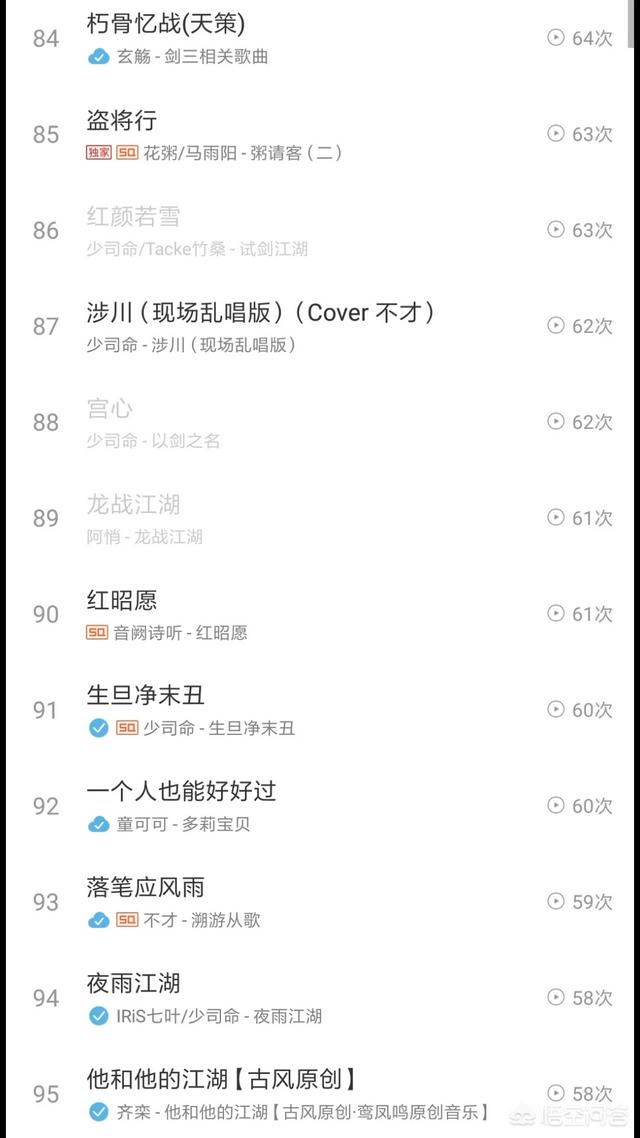Screen dimensions: 640x1138
Task: Open the track 落笔应风雨
Action: [320, 901]
